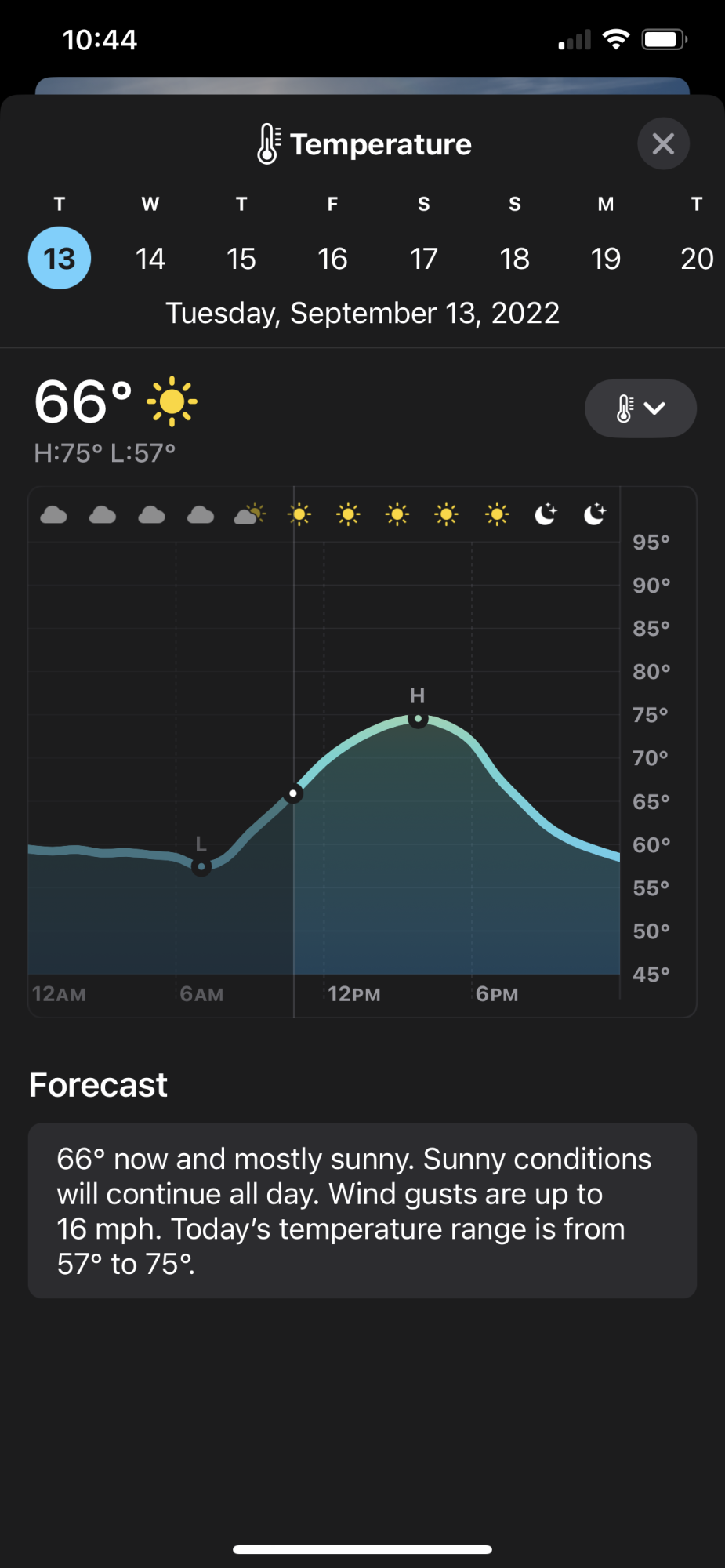
Task: Choose Saturday the 17th
Action: (423, 258)
